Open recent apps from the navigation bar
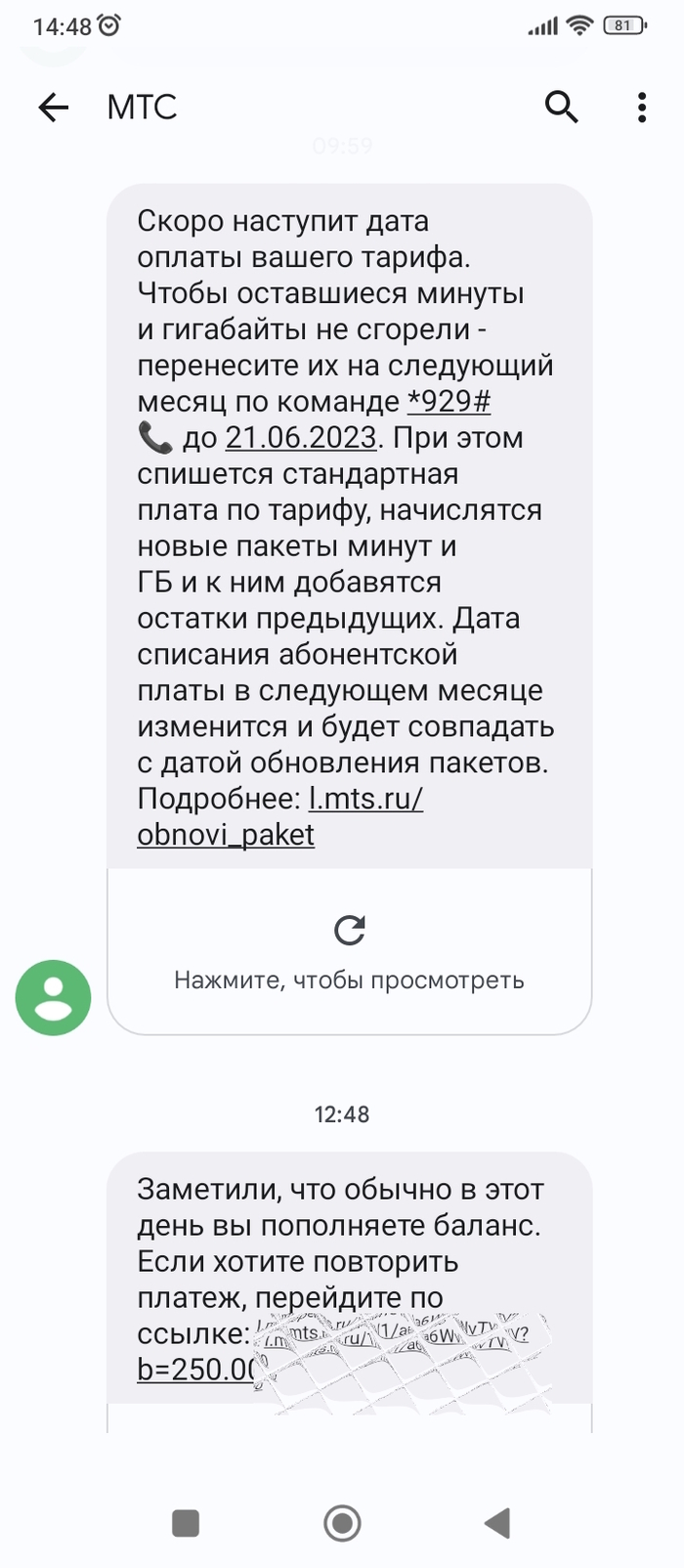 pos(186,1522)
